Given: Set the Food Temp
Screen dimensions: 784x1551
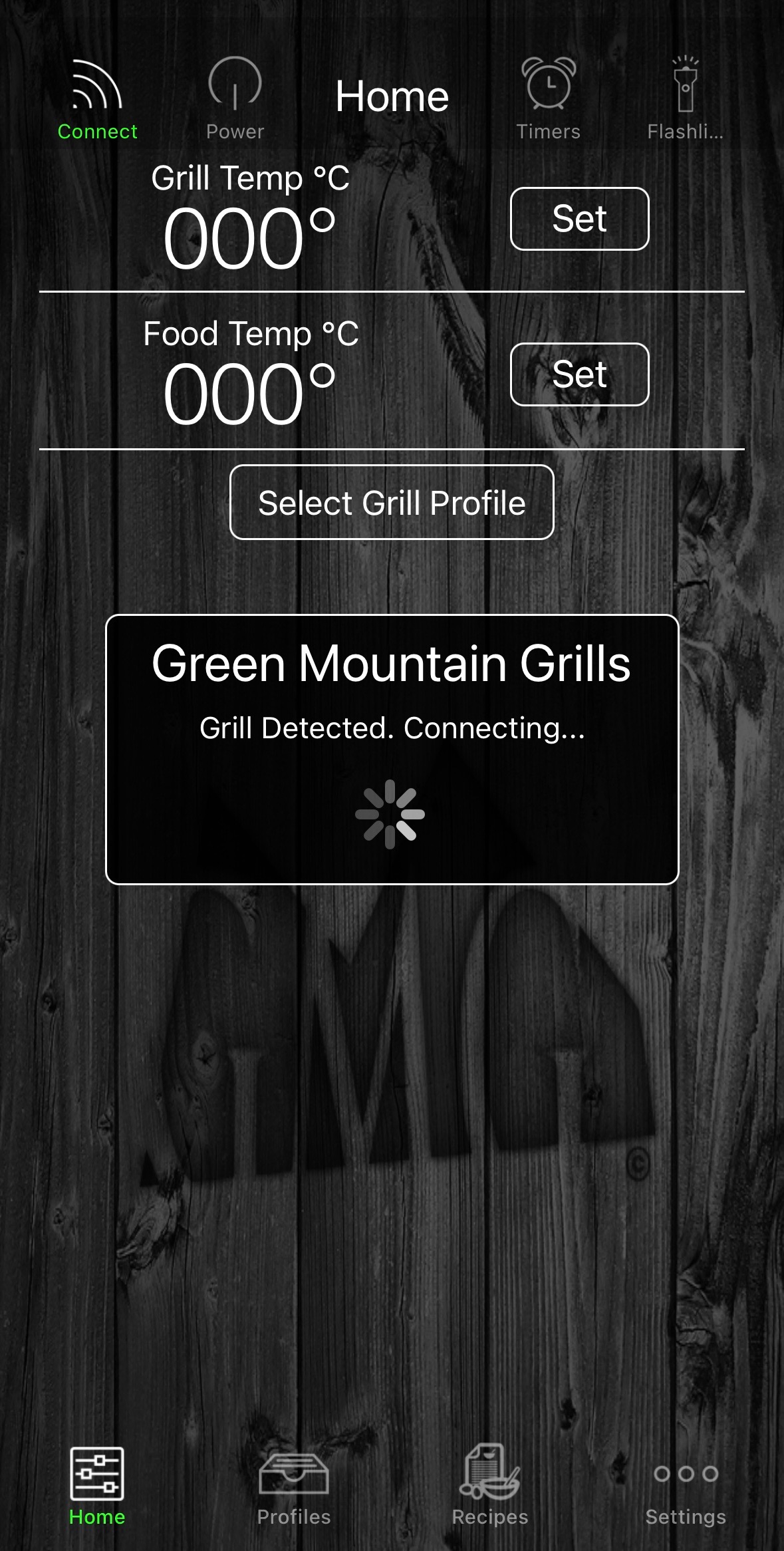Looking at the screenshot, I should coord(579,374).
